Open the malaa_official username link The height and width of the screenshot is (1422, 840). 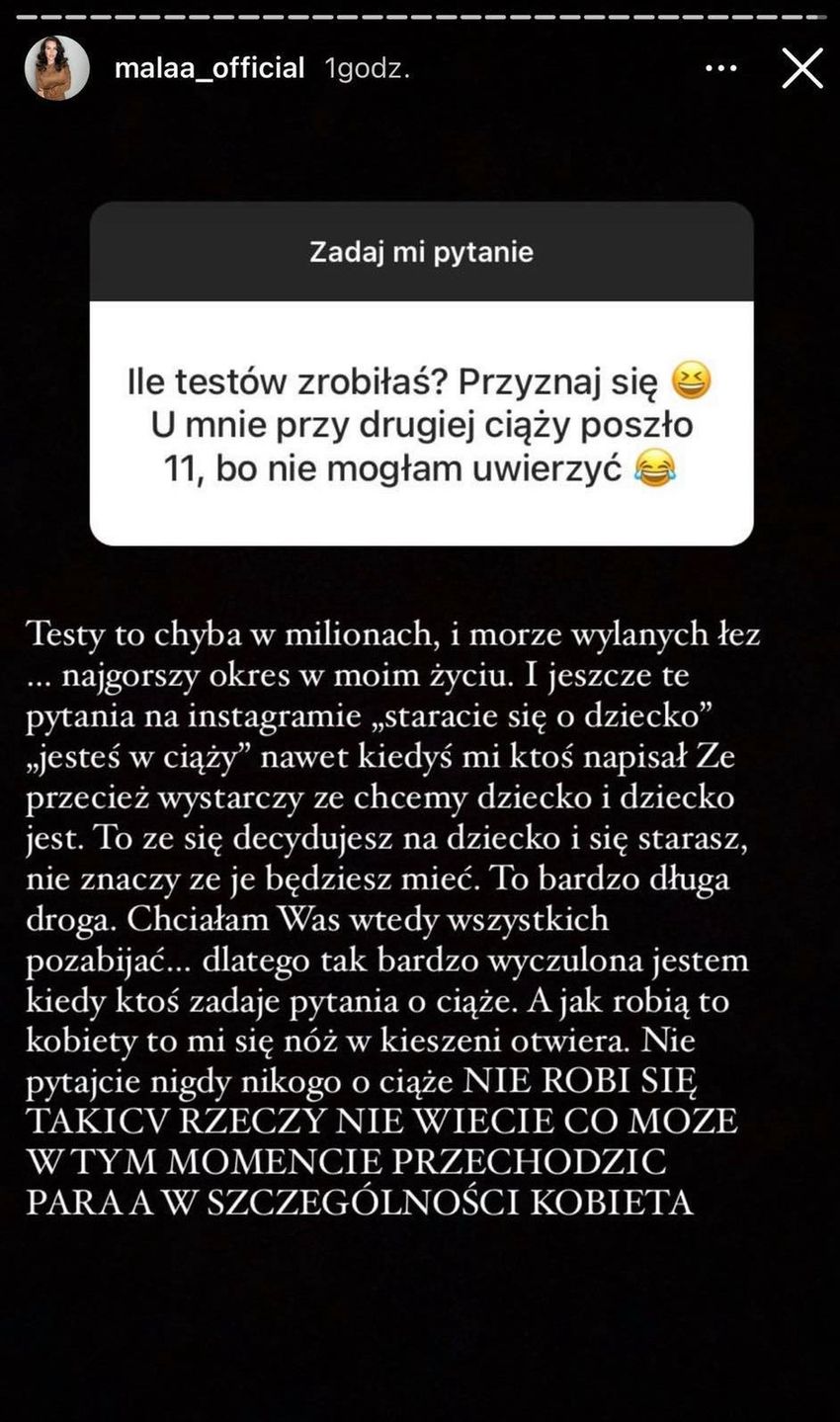pos(210,68)
